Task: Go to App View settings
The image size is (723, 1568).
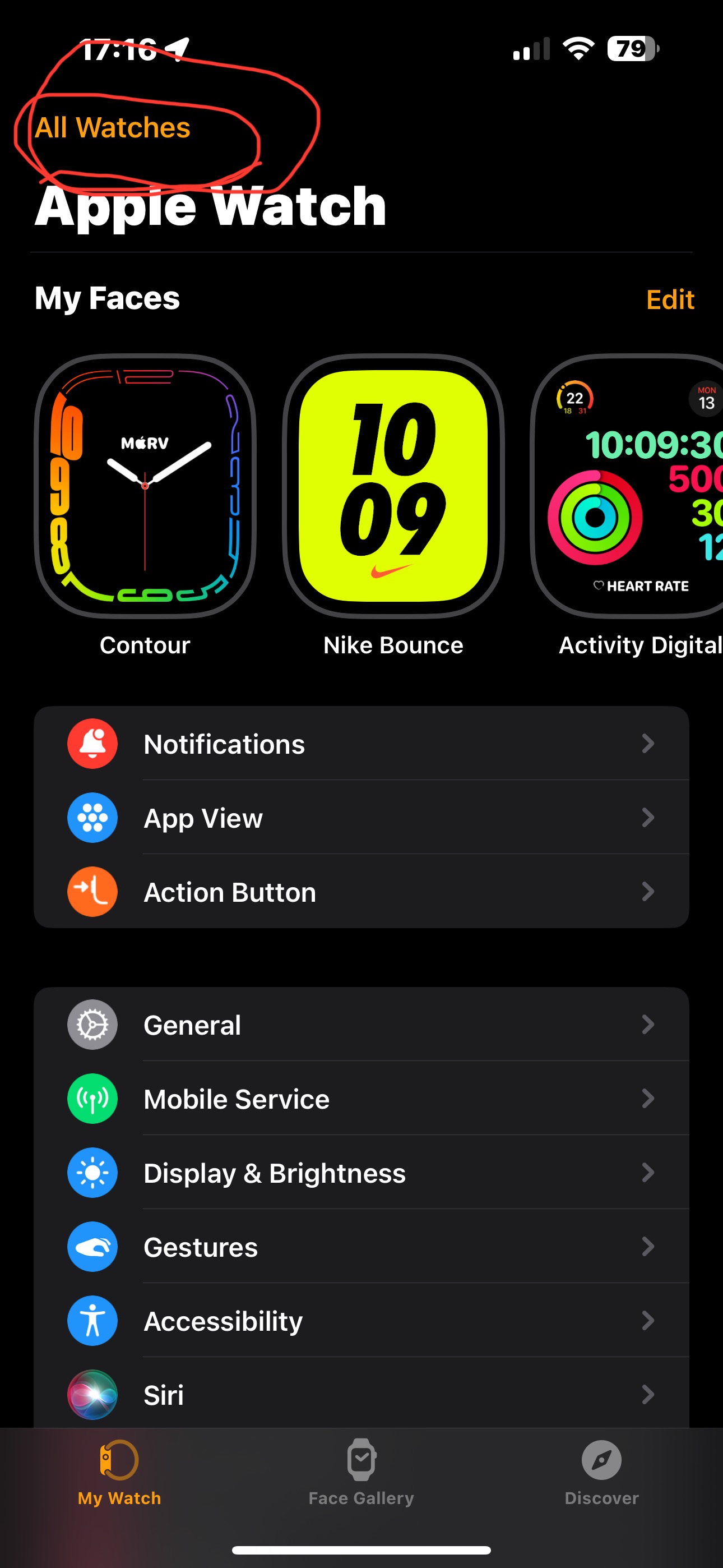Action: [361, 818]
